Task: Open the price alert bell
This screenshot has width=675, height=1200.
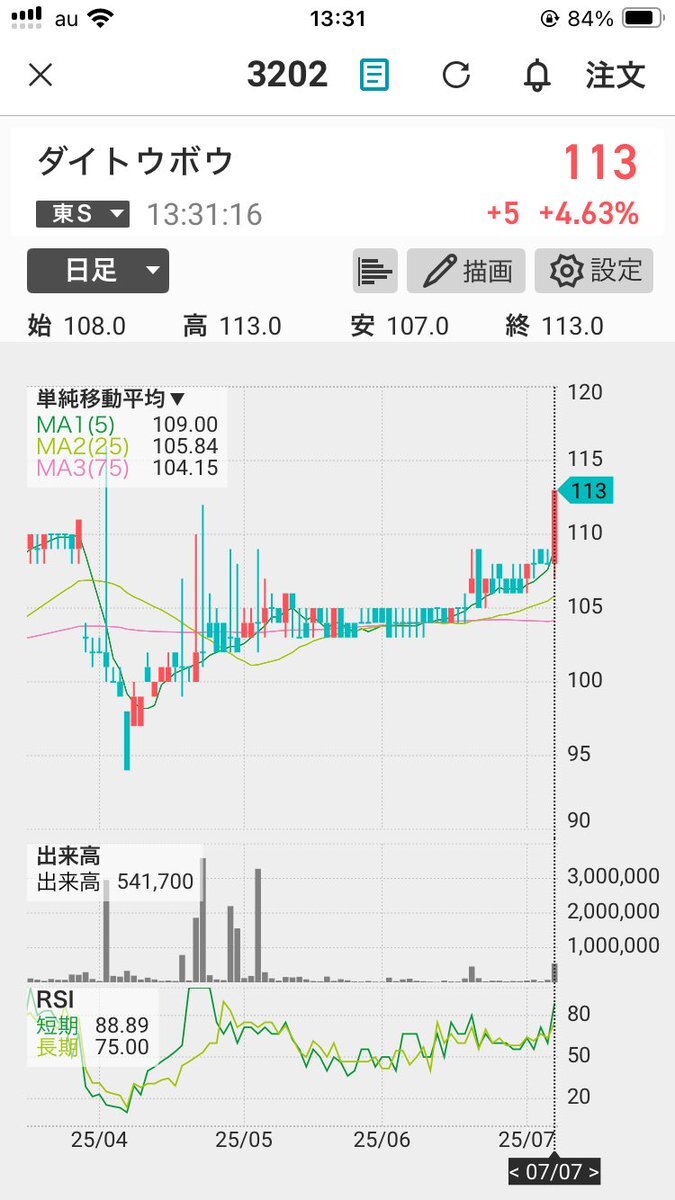Action: click(537, 75)
